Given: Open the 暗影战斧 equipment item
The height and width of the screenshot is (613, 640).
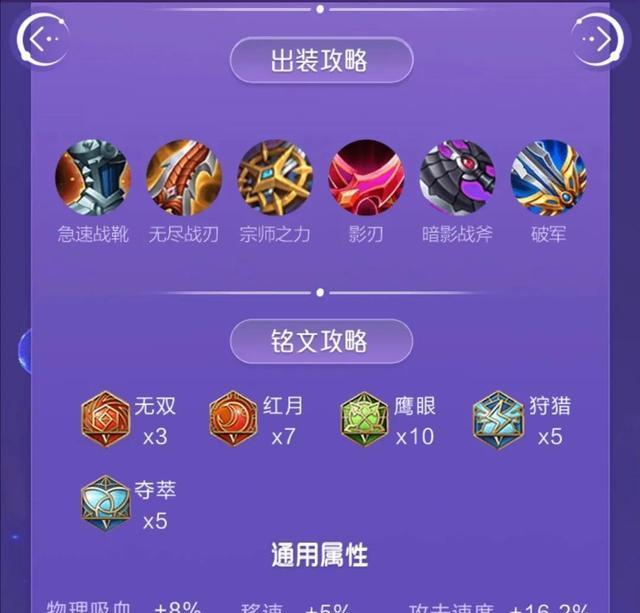Looking at the screenshot, I should [x=457, y=178].
